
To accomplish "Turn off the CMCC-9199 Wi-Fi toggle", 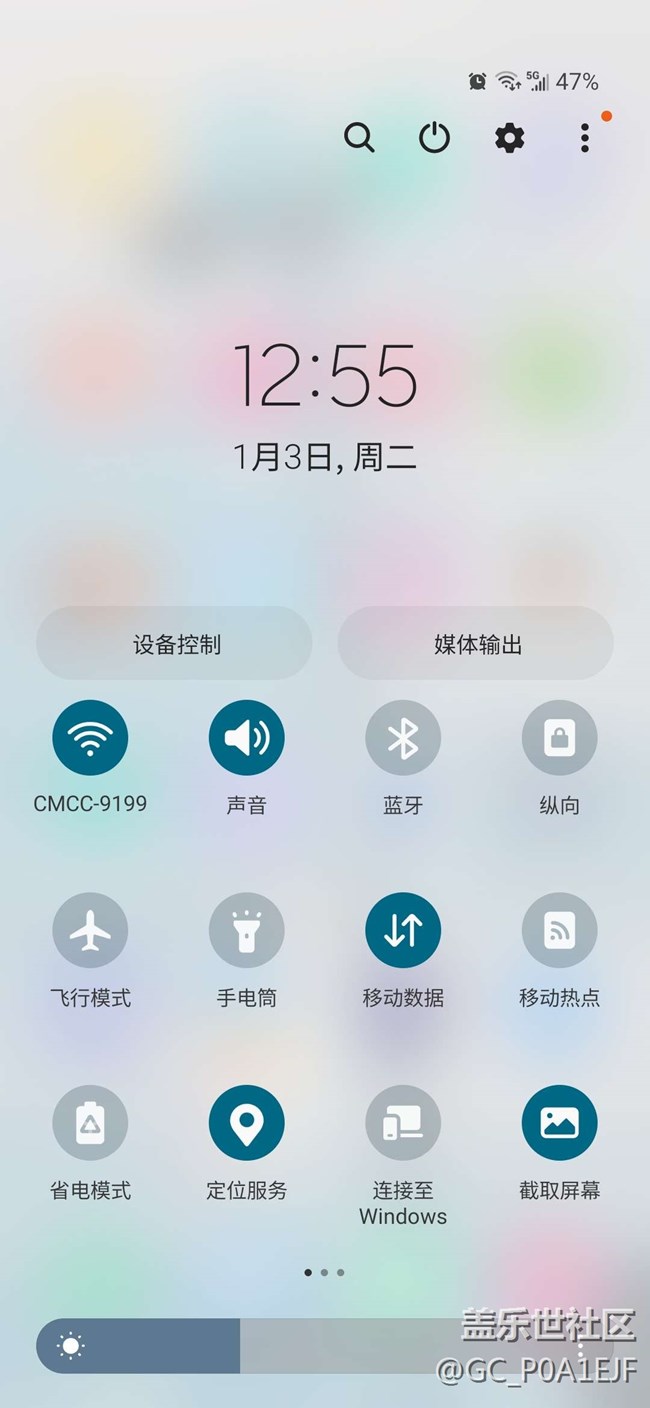I will tap(90, 738).
